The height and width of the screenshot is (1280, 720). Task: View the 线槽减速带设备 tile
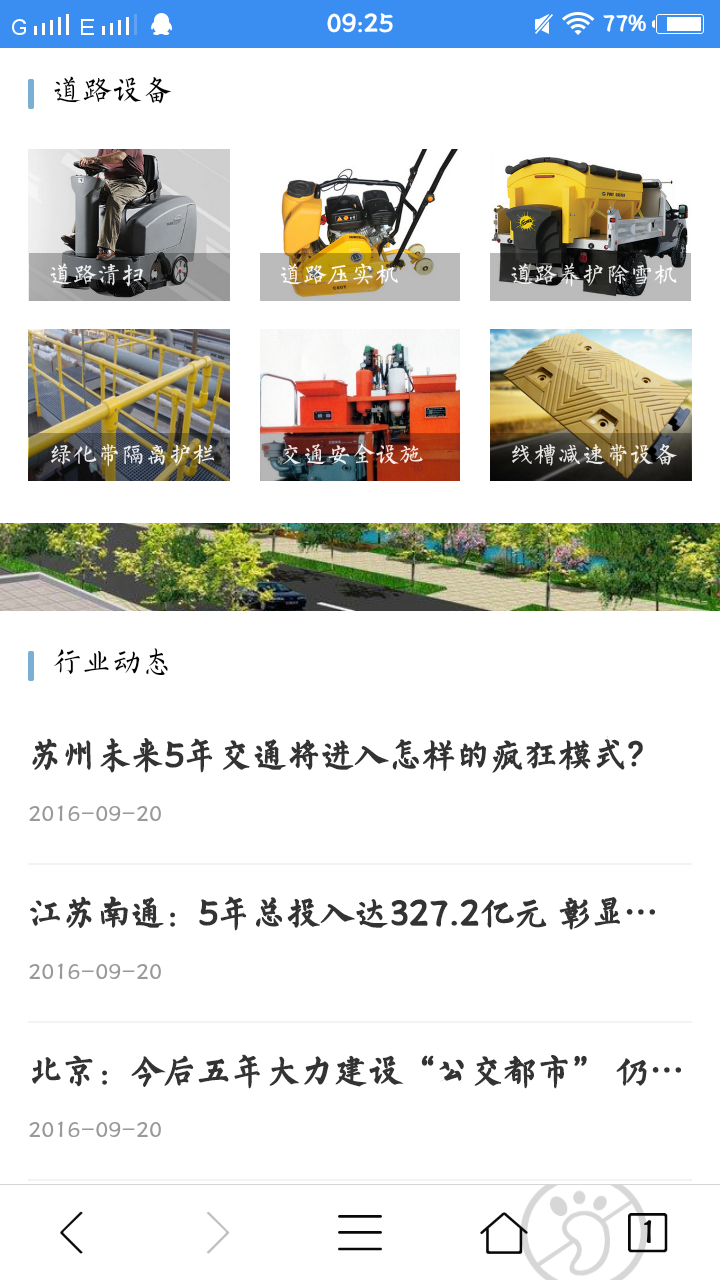coord(591,405)
